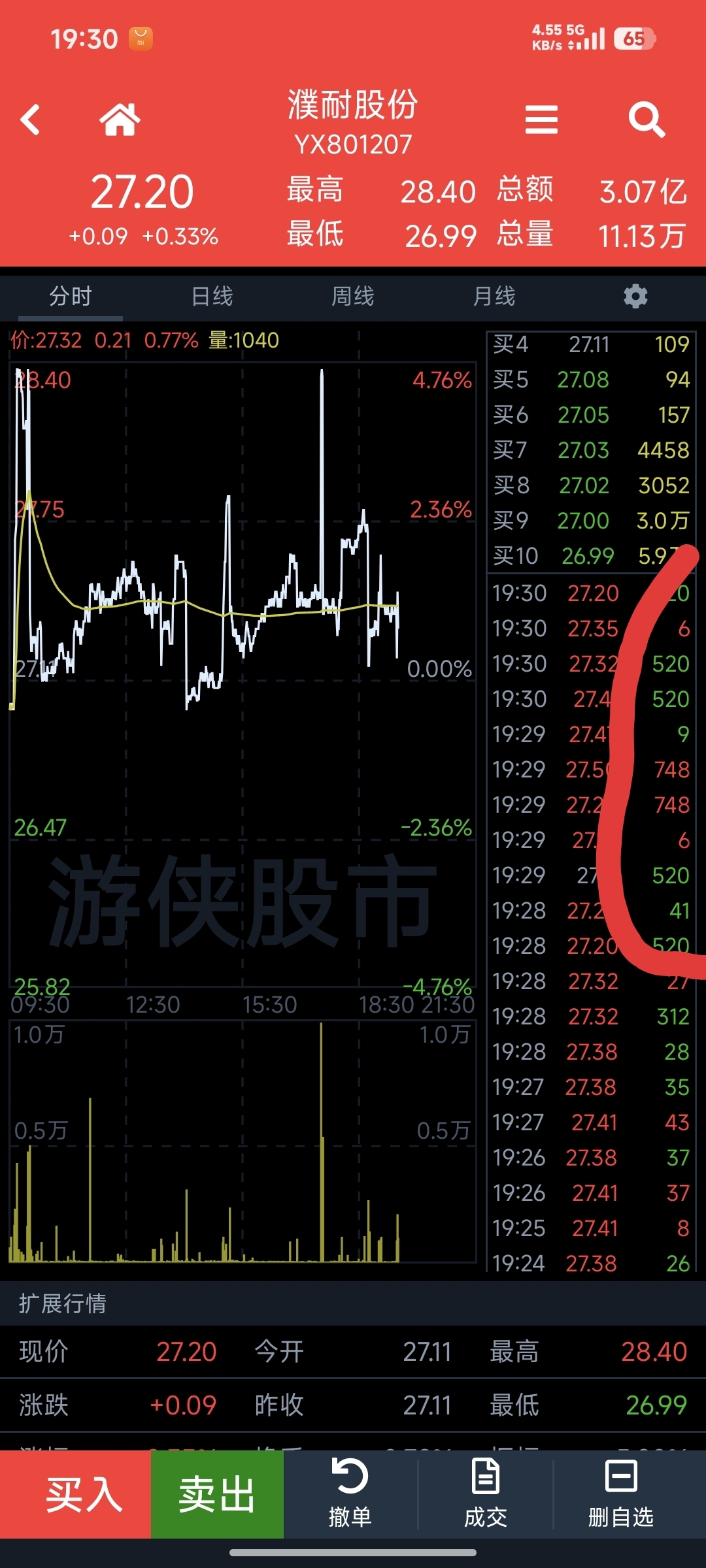The image size is (706, 1568).
Task: Search for a stock
Action: click(x=646, y=120)
